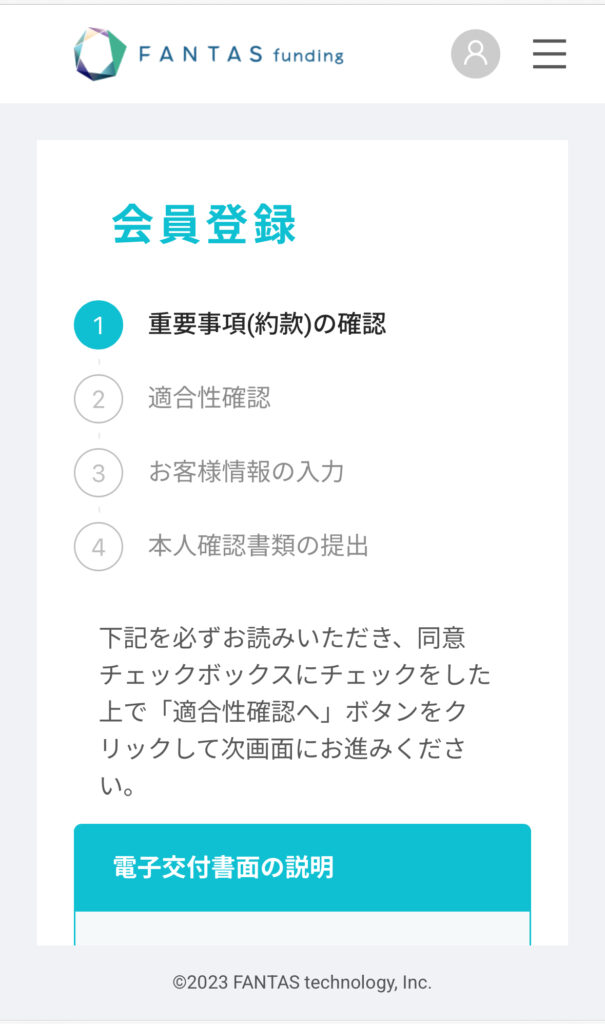
Task: Tap the FANTAS funding logo to go home
Action: point(208,54)
